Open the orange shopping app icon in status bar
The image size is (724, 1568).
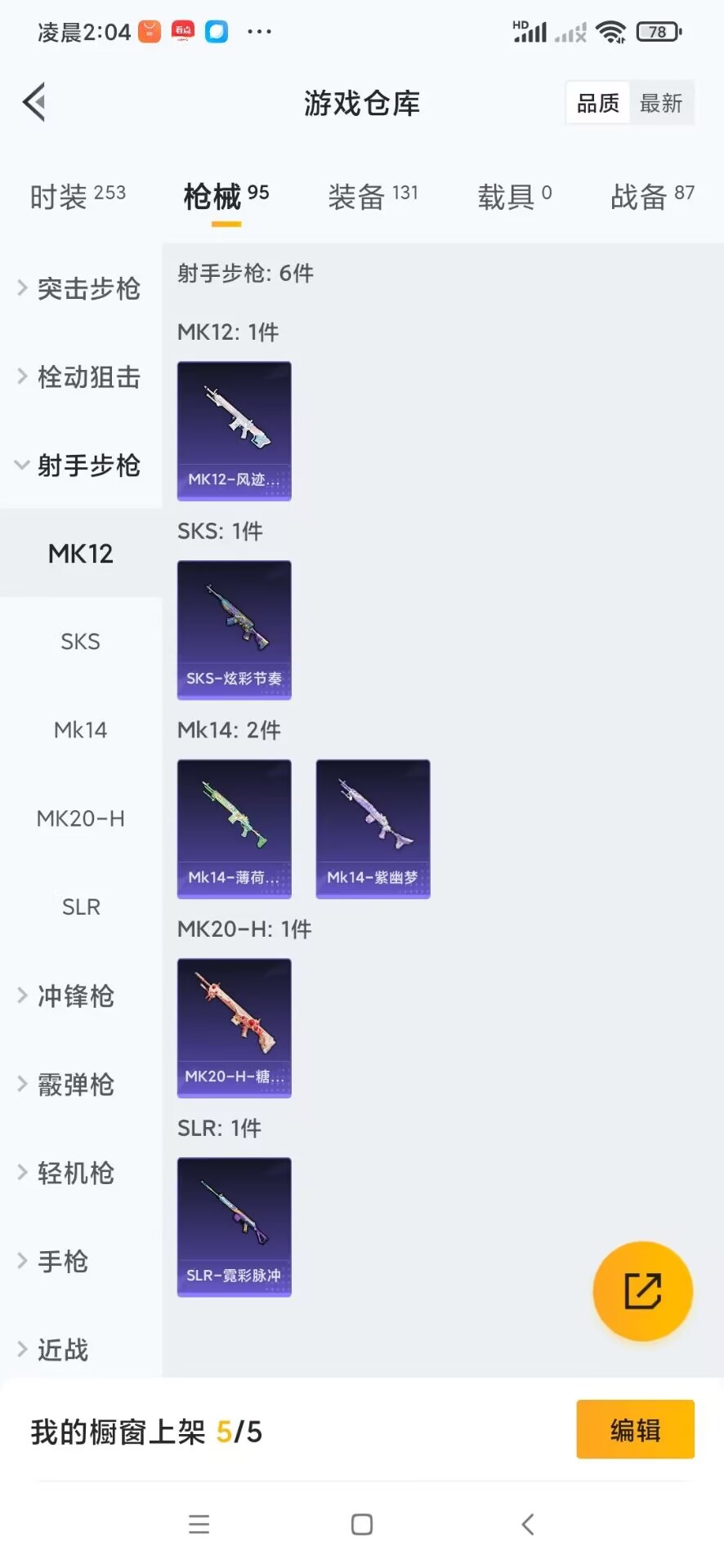coord(148,31)
